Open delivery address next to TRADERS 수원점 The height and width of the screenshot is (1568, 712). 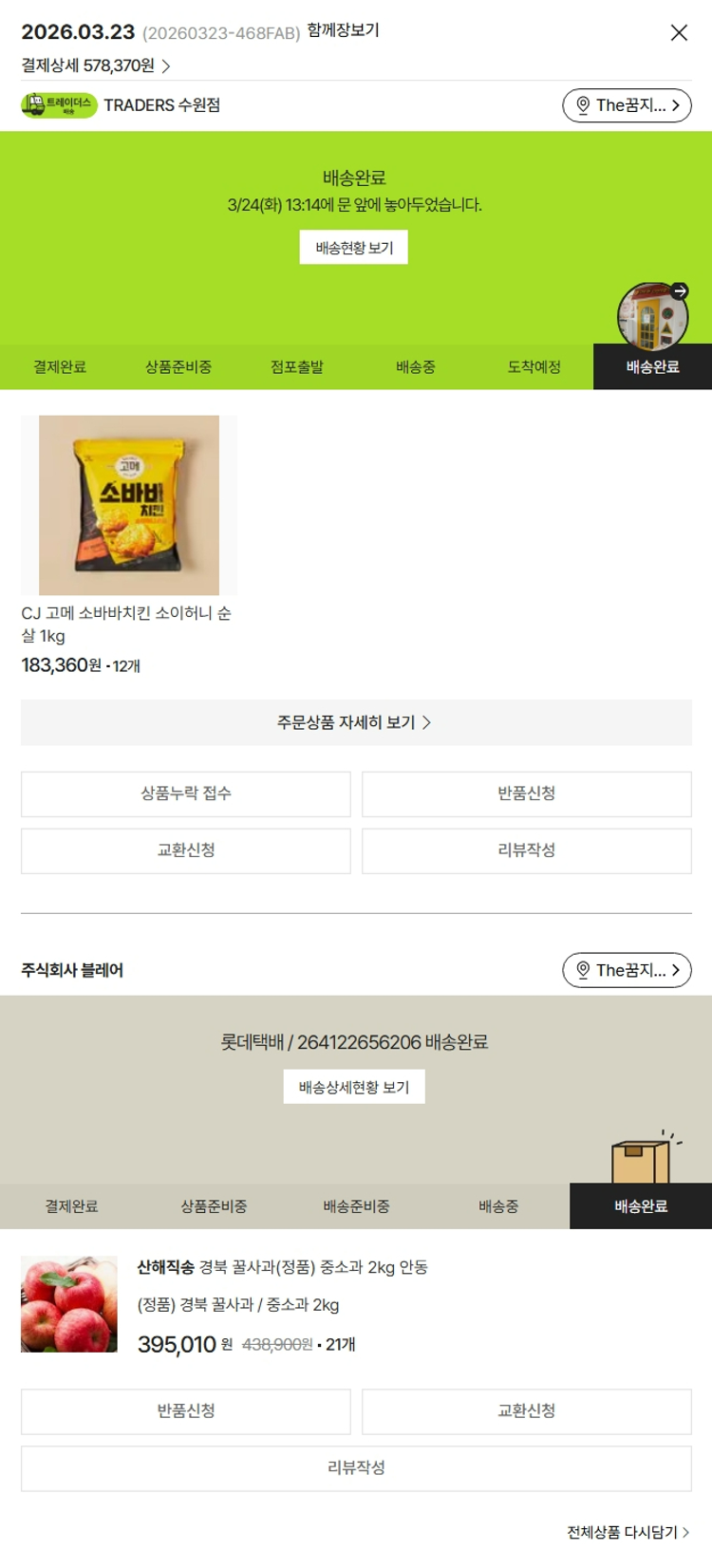pos(627,105)
